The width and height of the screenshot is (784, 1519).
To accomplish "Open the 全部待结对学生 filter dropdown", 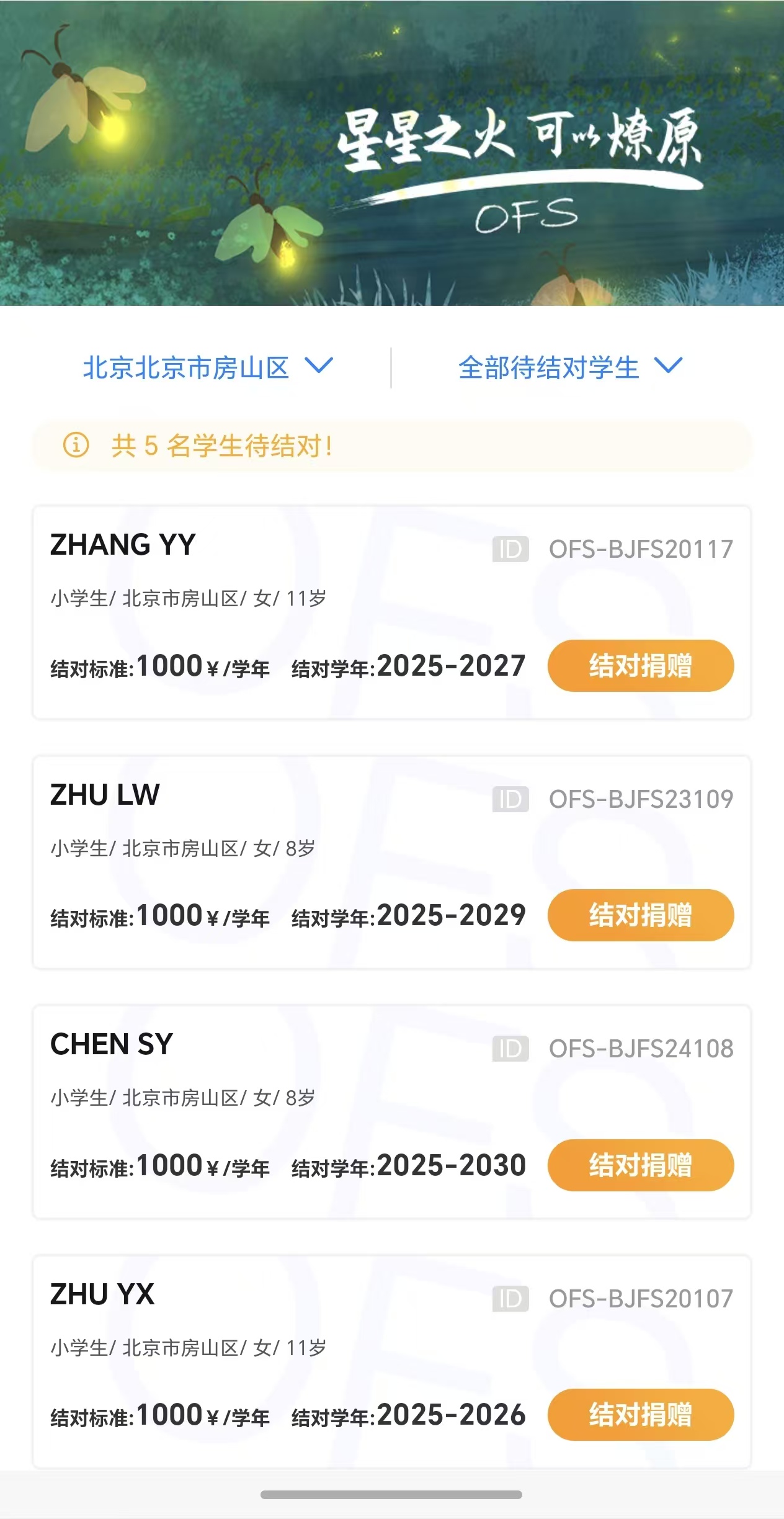I will pyautogui.click(x=569, y=367).
